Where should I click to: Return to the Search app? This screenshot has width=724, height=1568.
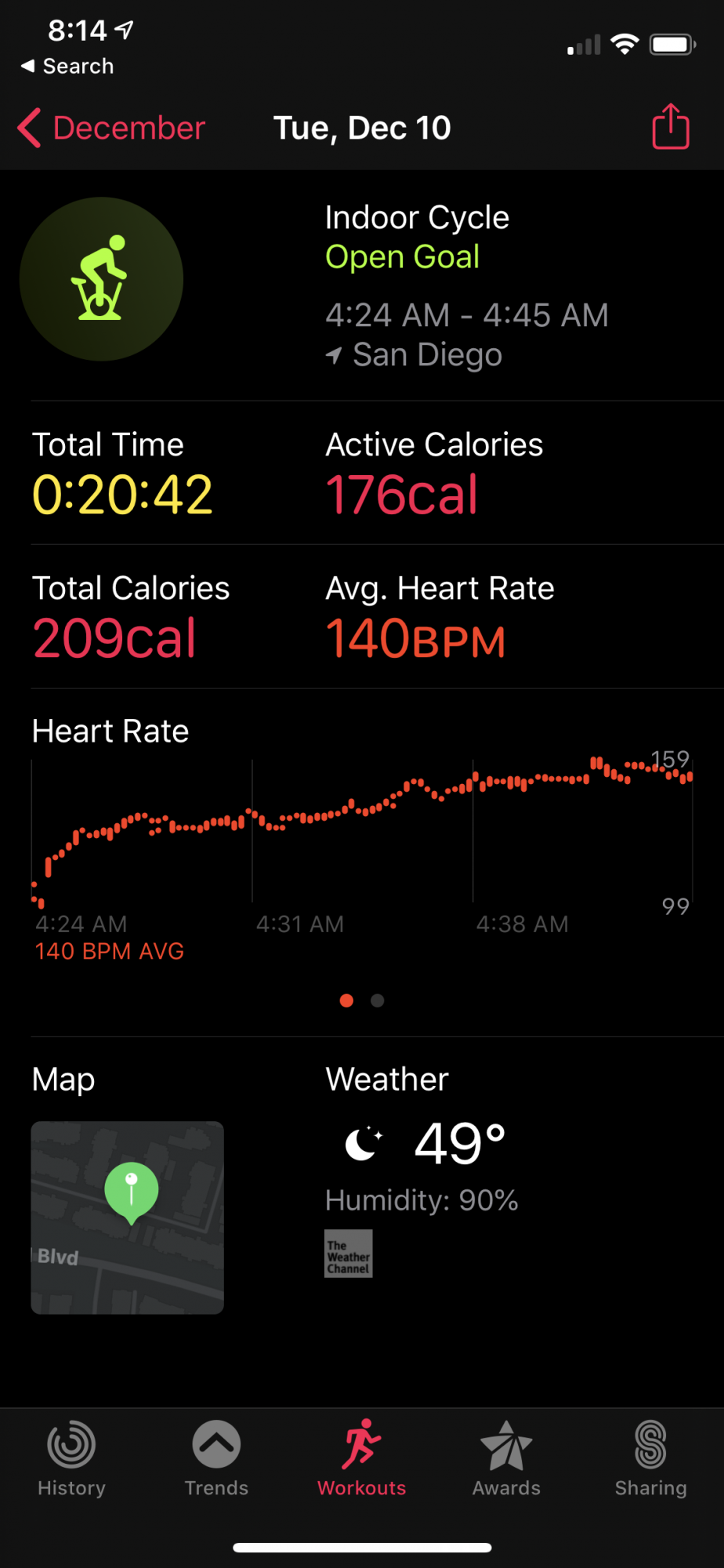point(68,67)
